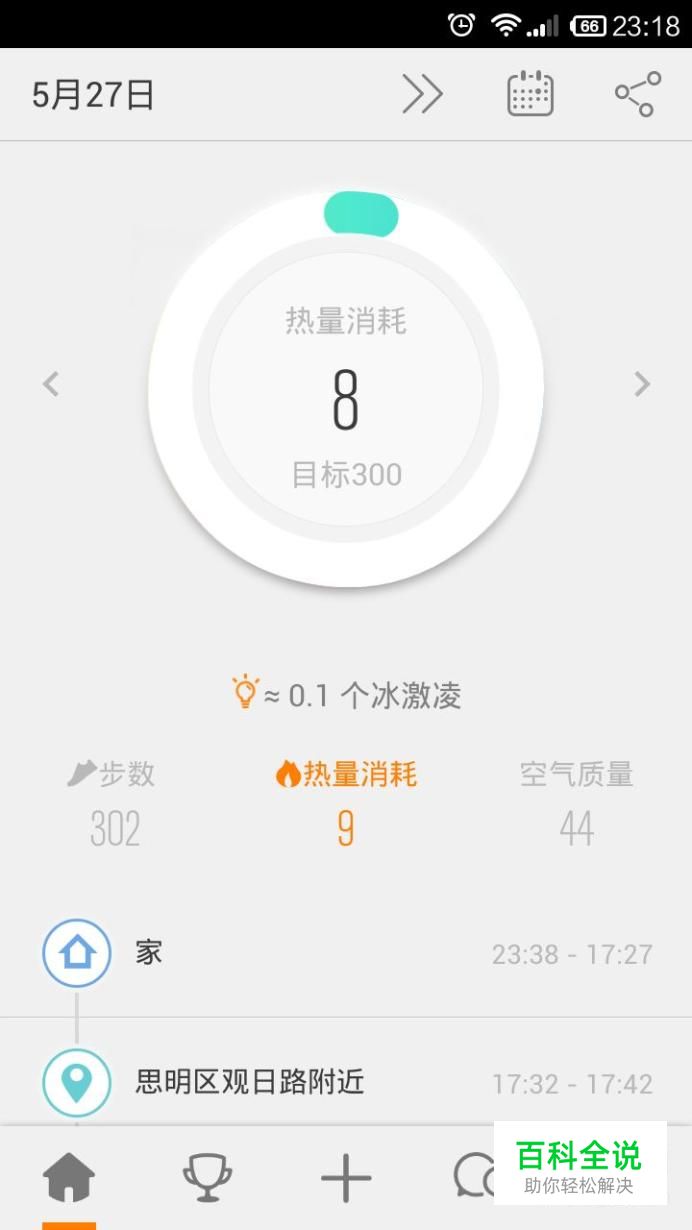The height and width of the screenshot is (1230, 692).
Task: Select the 热量消耗 calorie stat
Action: 346,802
